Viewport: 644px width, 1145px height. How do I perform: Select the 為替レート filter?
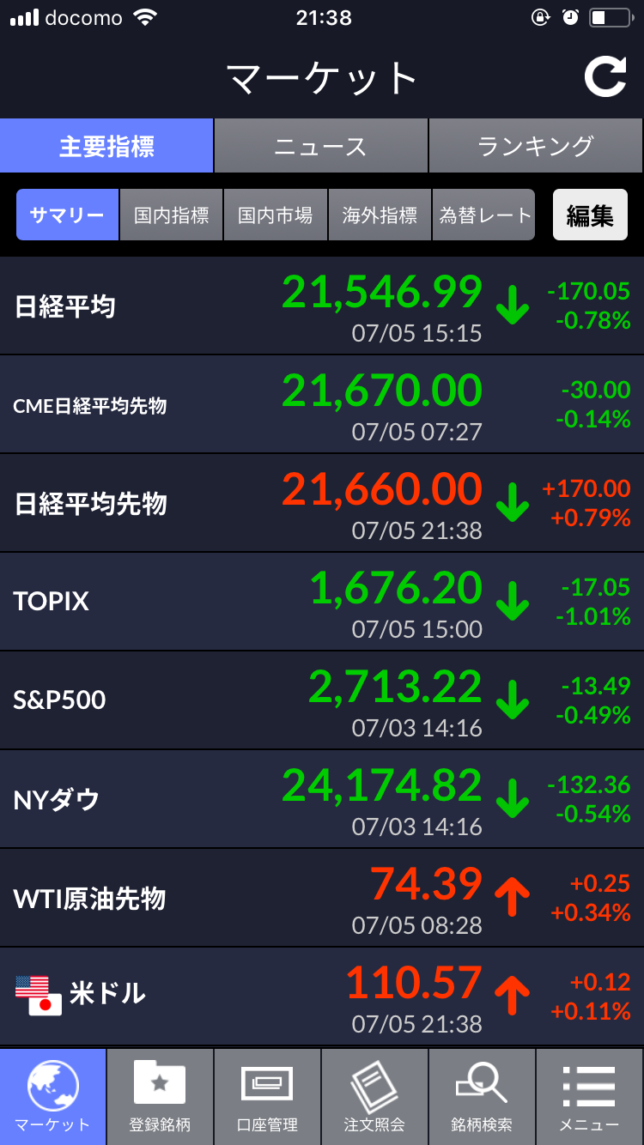click(x=483, y=215)
